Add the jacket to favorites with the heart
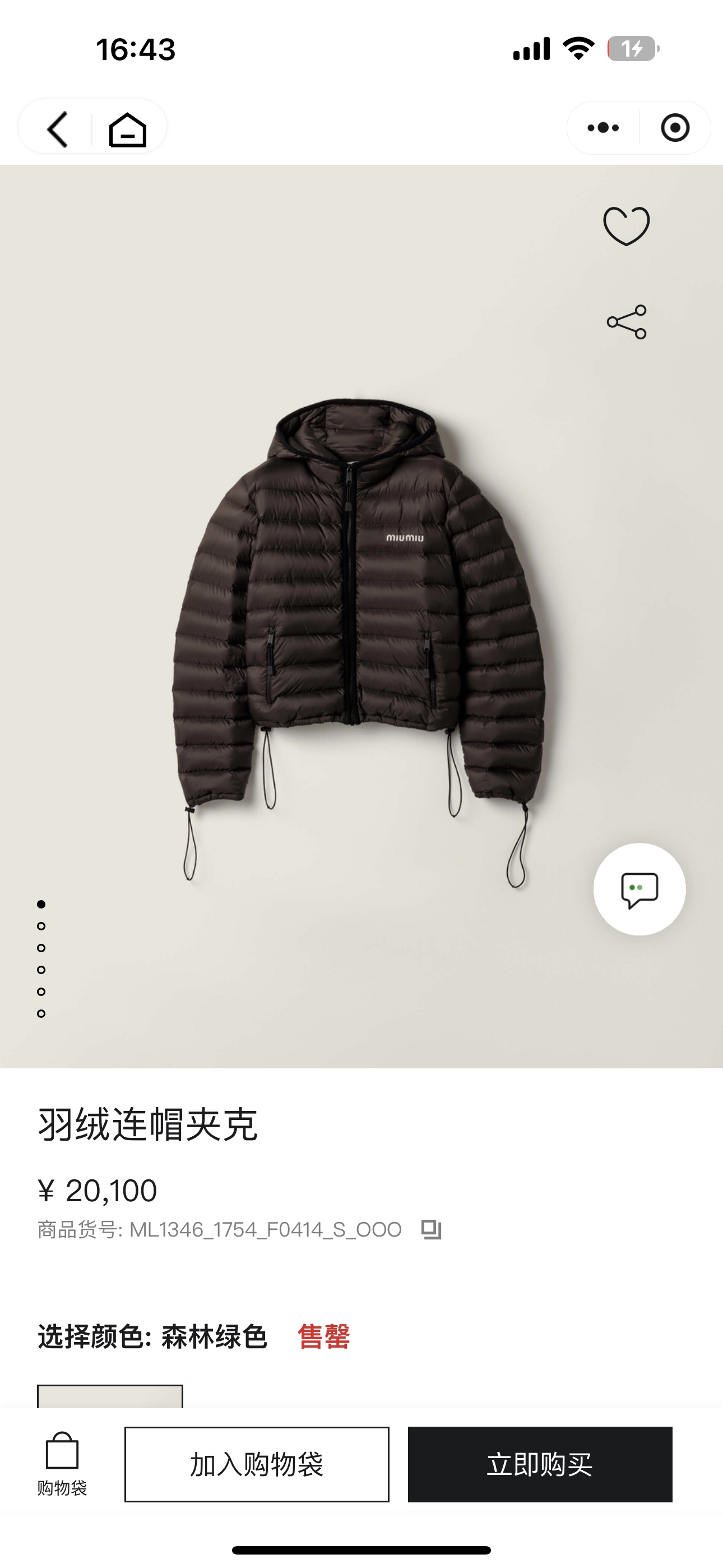Screen dimensions: 723x1568 (x=626, y=226)
